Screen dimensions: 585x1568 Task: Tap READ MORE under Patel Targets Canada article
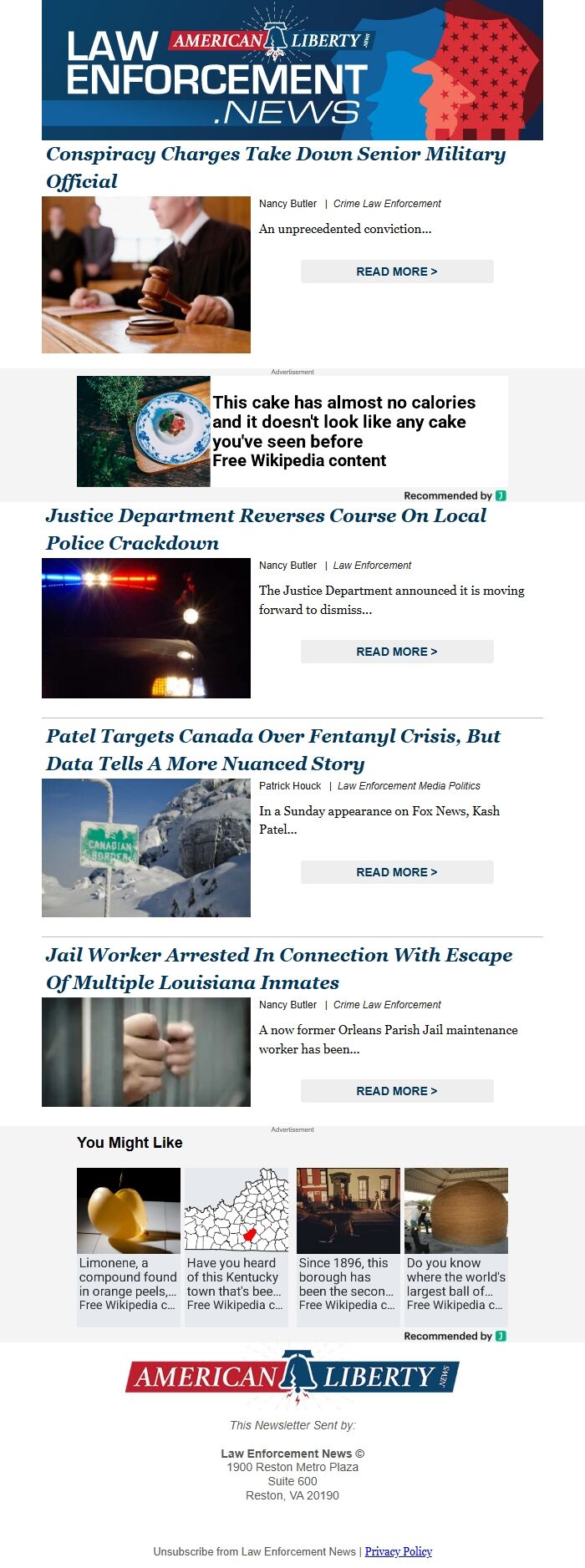click(x=396, y=872)
